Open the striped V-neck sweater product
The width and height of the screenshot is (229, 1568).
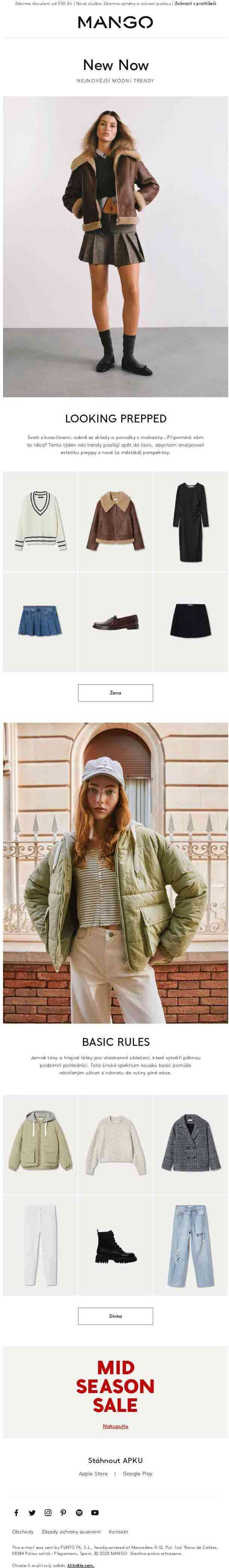(40, 521)
